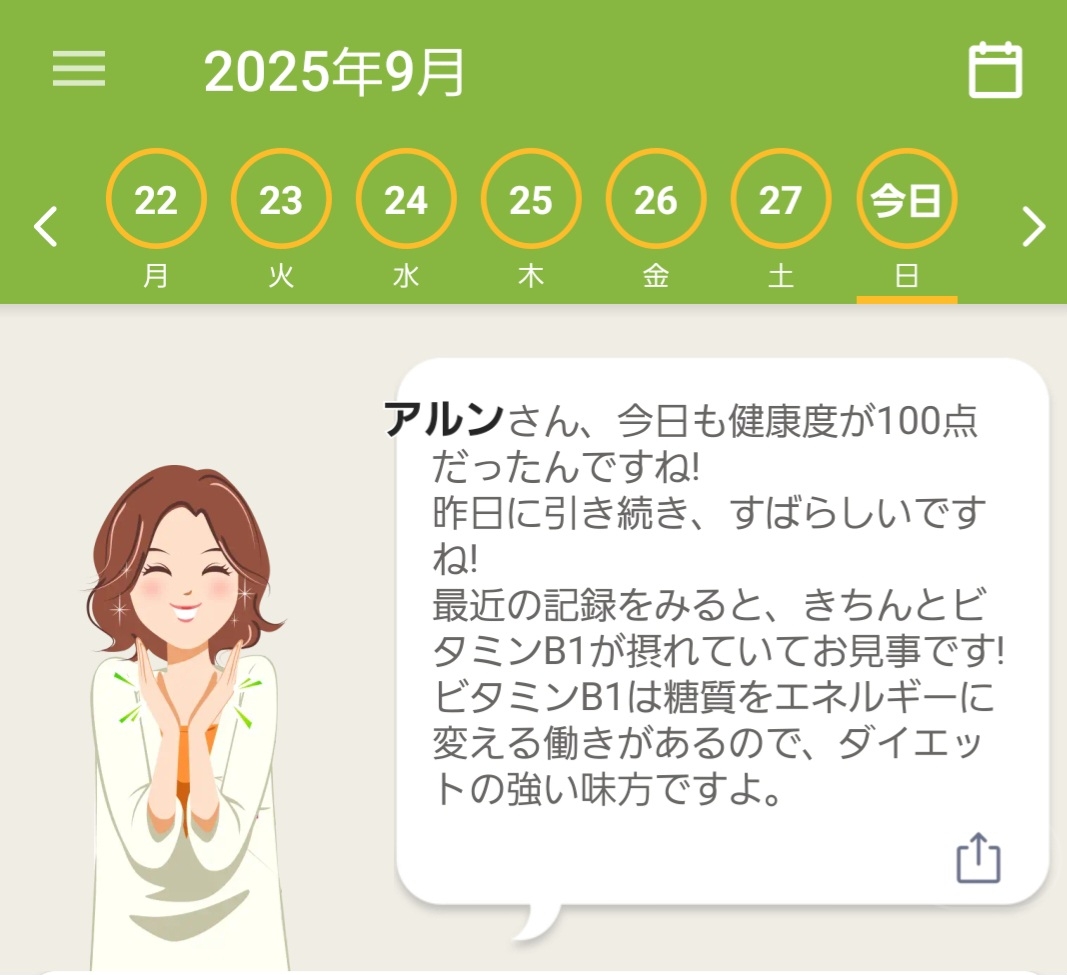This screenshot has width=1067, height=975.
Task: Select Tuesday the 23rd
Action: point(281,200)
